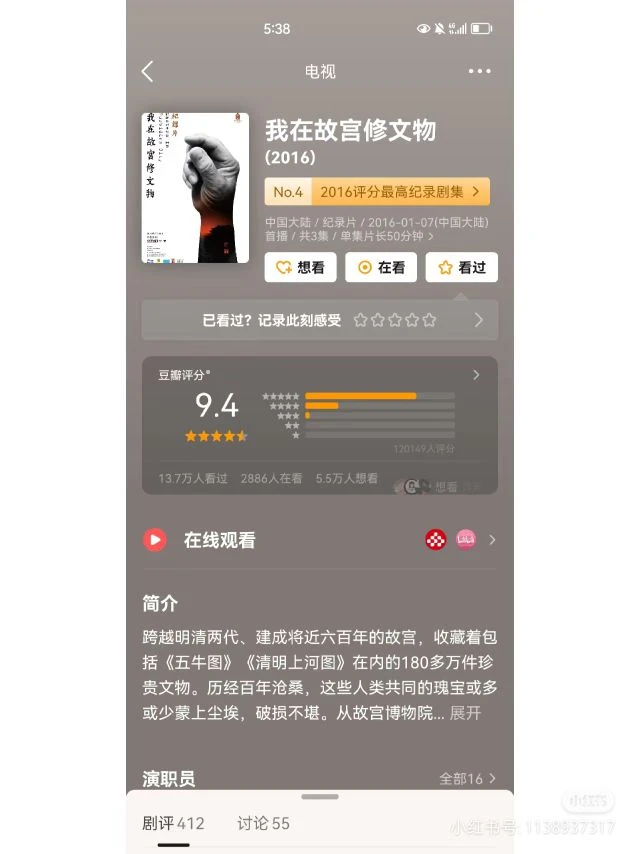Go back to the previous page
This screenshot has width=640, height=854.
click(x=148, y=71)
